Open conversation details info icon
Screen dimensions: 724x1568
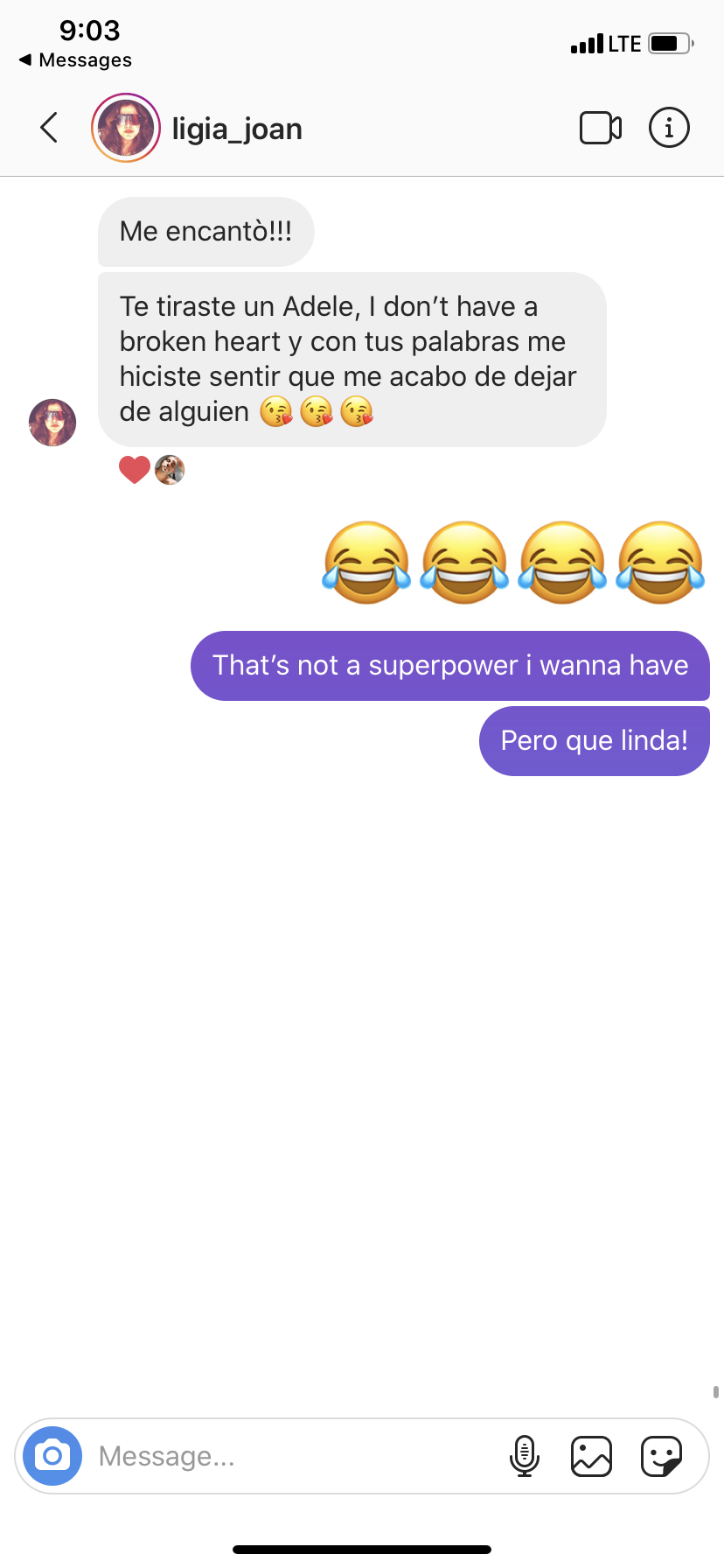(669, 128)
